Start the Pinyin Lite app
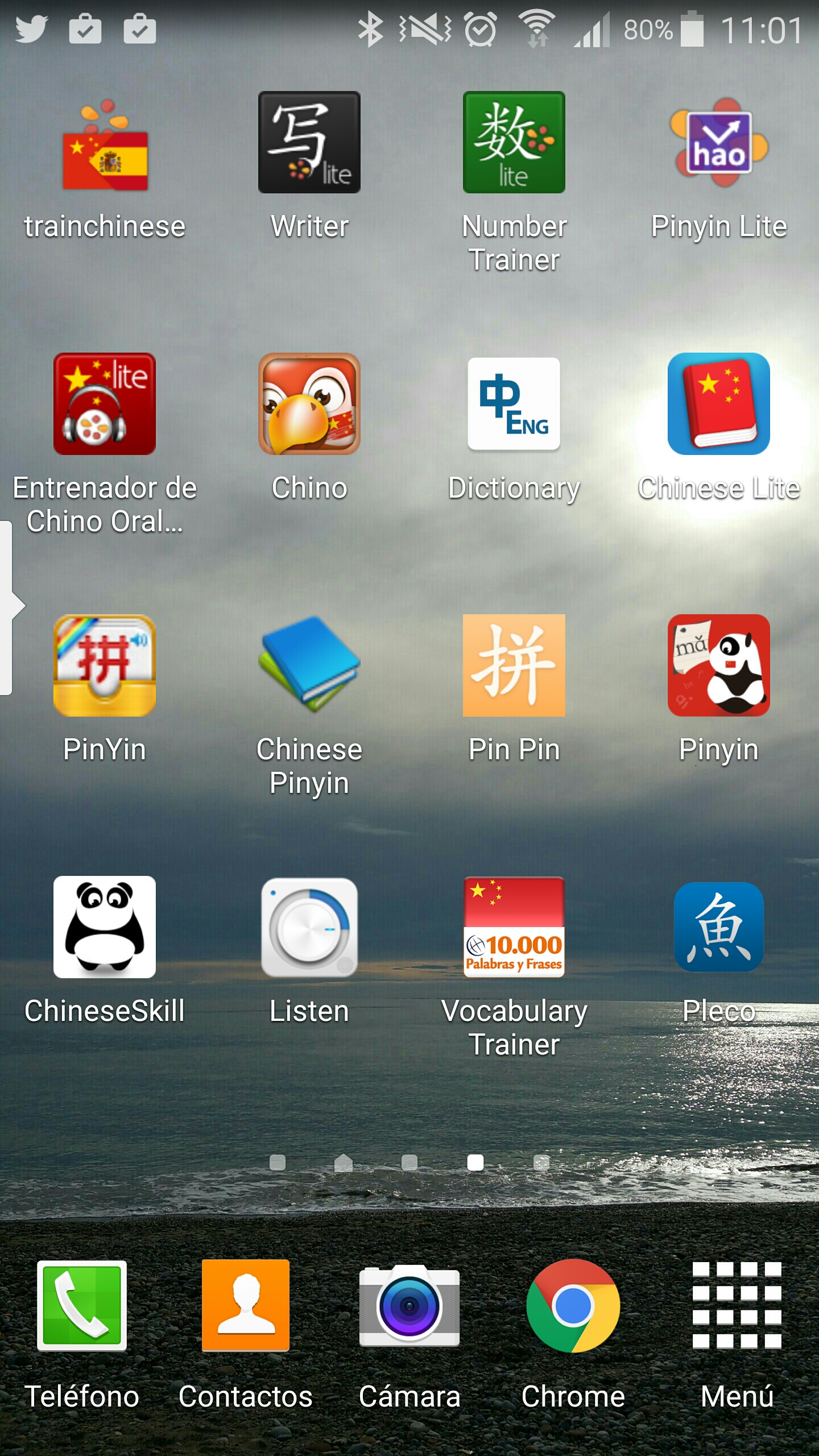 click(x=719, y=142)
